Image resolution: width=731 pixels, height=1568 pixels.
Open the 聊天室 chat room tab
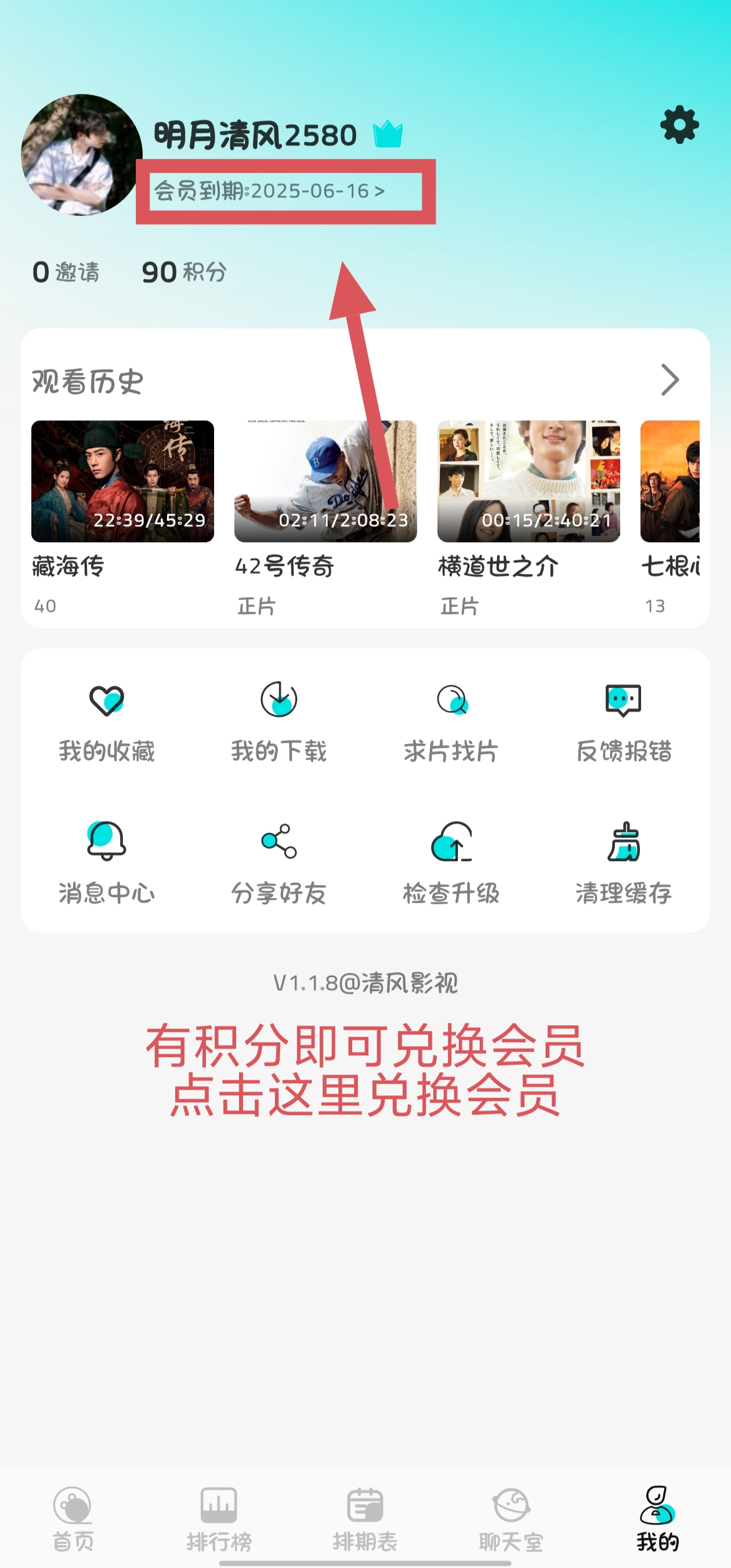click(511, 1516)
